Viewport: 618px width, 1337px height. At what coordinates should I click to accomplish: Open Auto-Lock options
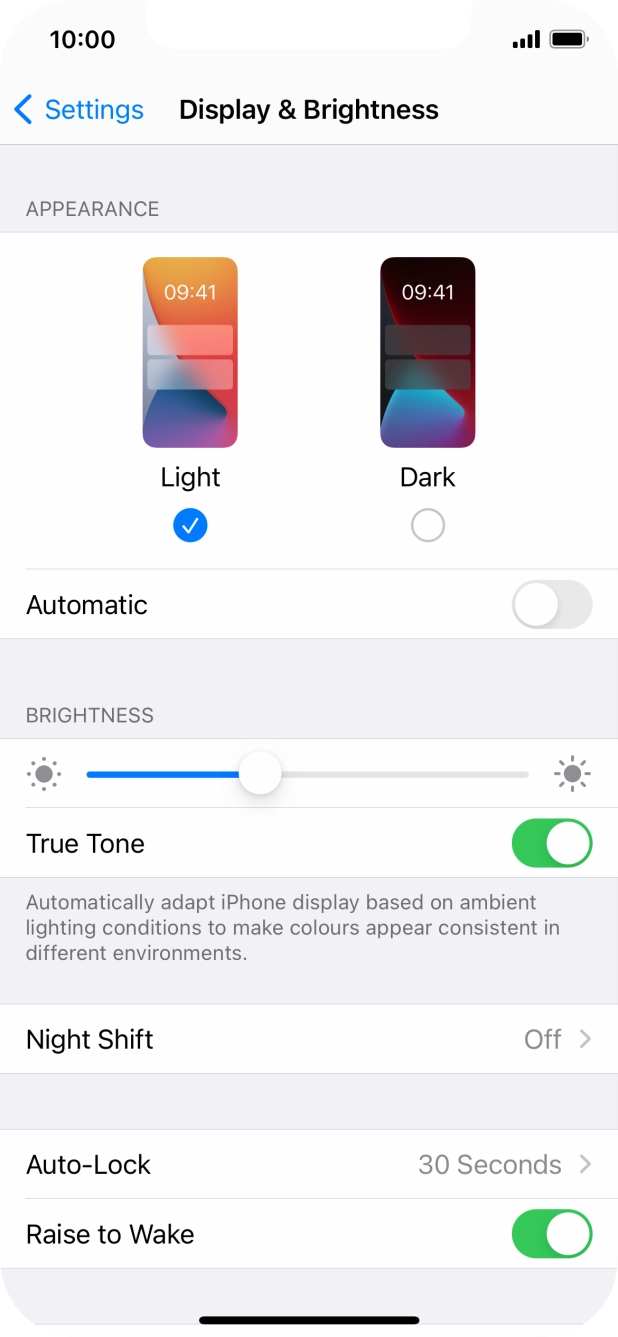(308, 1164)
